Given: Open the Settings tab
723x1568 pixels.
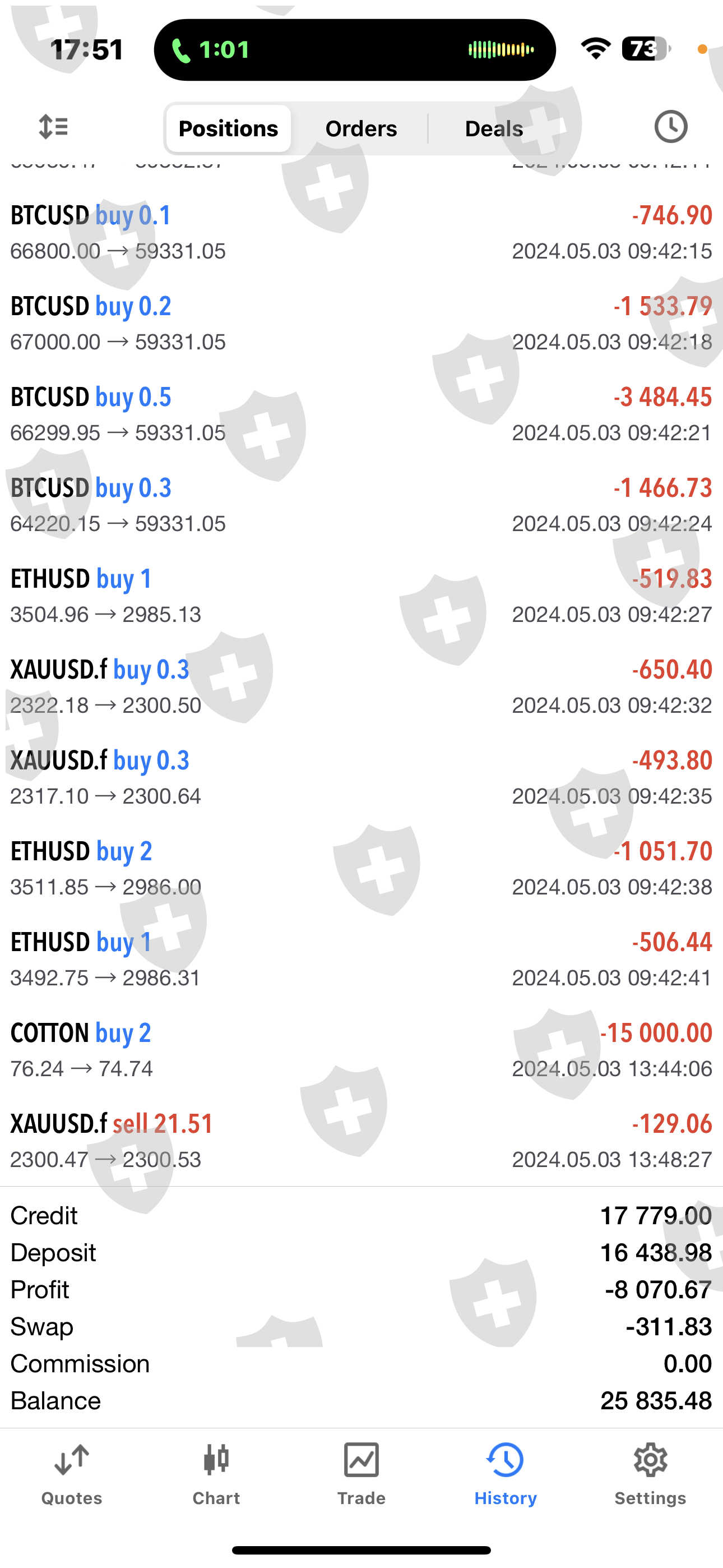Looking at the screenshot, I should 650,1473.
